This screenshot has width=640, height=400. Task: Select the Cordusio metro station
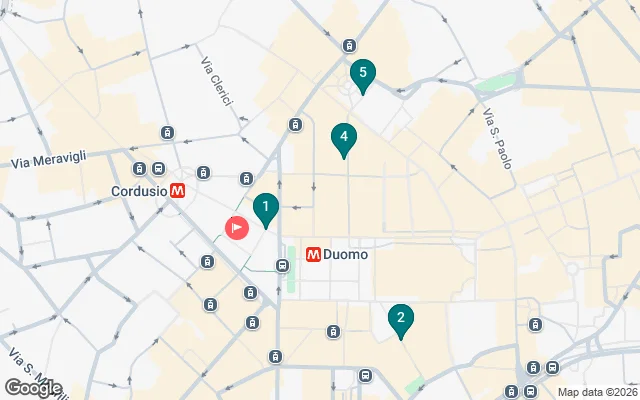pyautogui.click(x=178, y=189)
